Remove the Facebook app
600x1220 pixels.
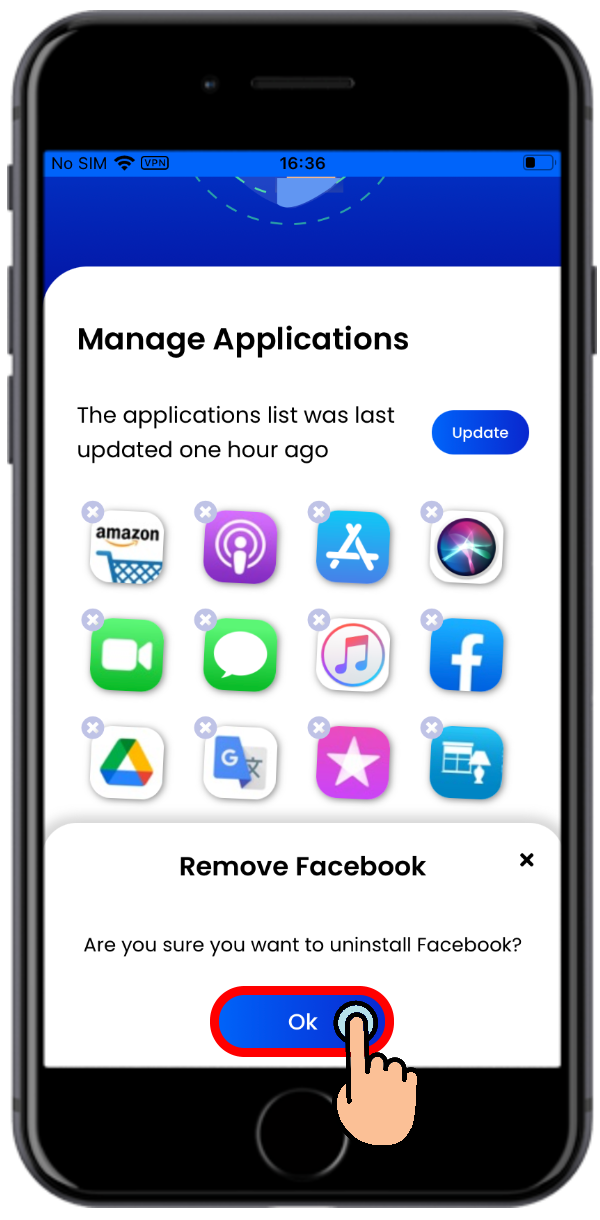(431, 620)
